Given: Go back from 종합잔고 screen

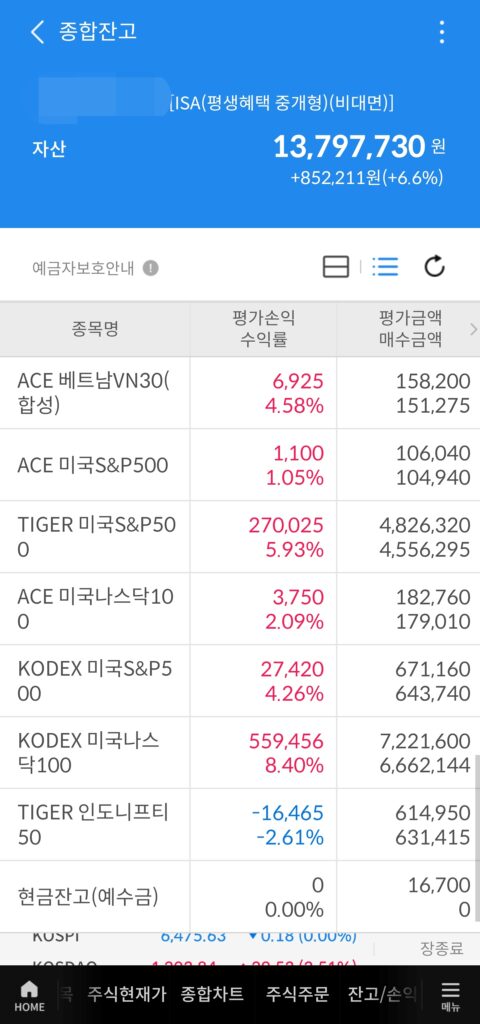Looking at the screenshot, I should coord(37,32).
